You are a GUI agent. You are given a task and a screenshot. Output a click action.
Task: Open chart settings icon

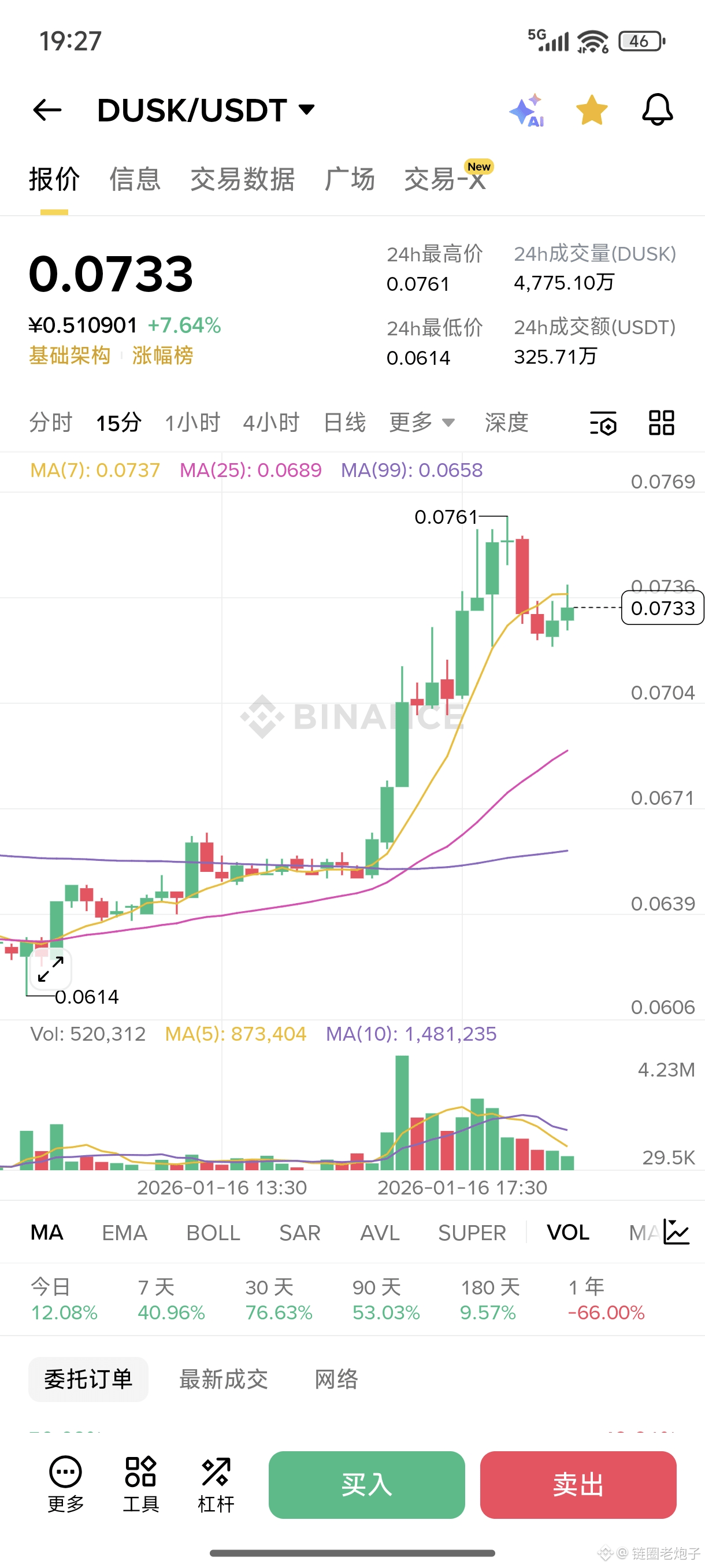tap(603, 423)
